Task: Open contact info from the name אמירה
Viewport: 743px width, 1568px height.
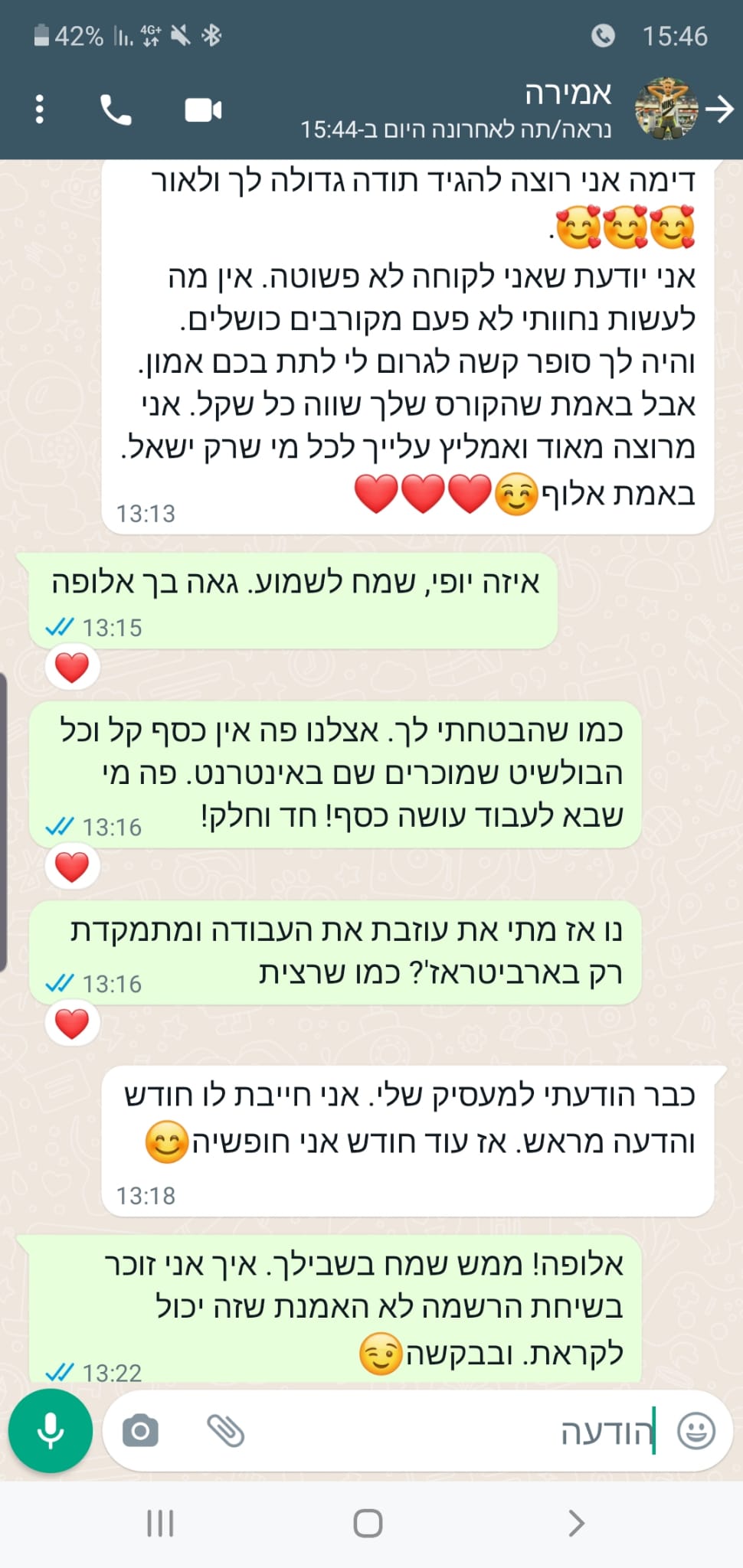Action: 568,94
